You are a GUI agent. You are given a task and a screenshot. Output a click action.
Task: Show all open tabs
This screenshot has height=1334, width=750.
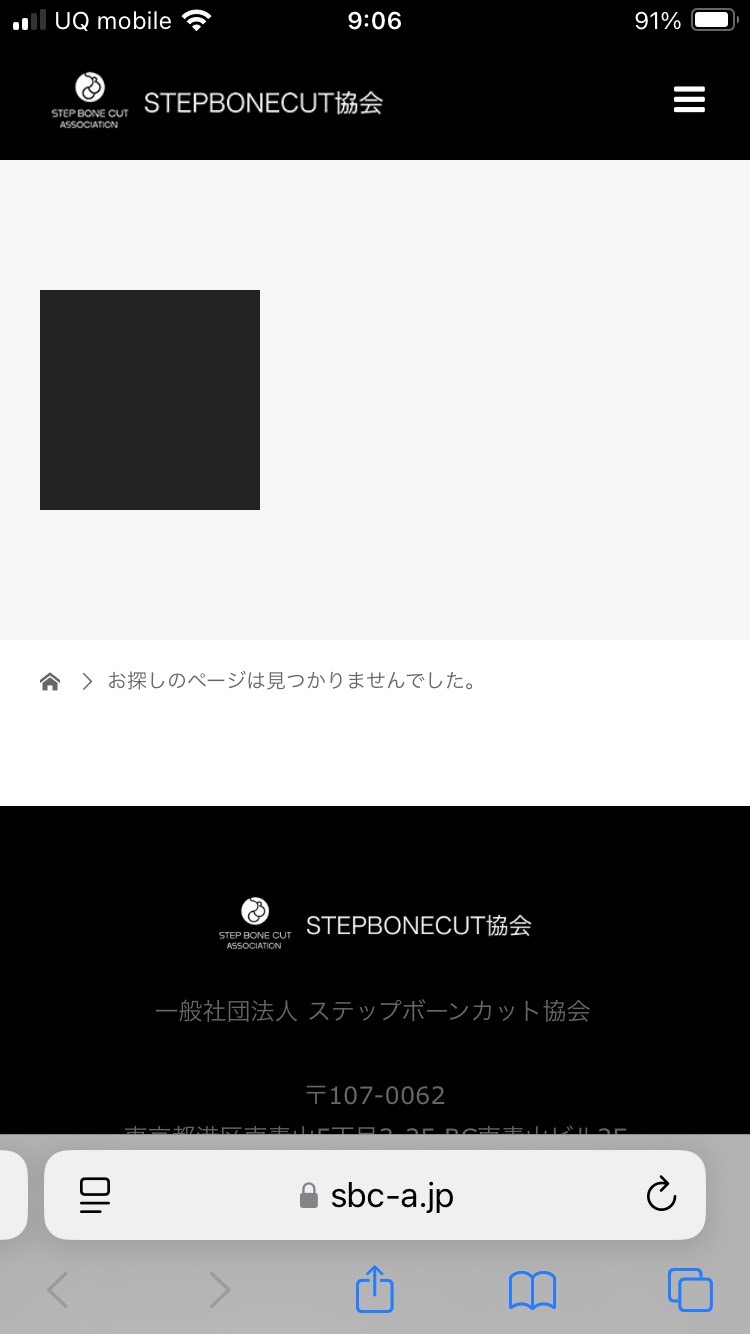tap(690, 1290)
